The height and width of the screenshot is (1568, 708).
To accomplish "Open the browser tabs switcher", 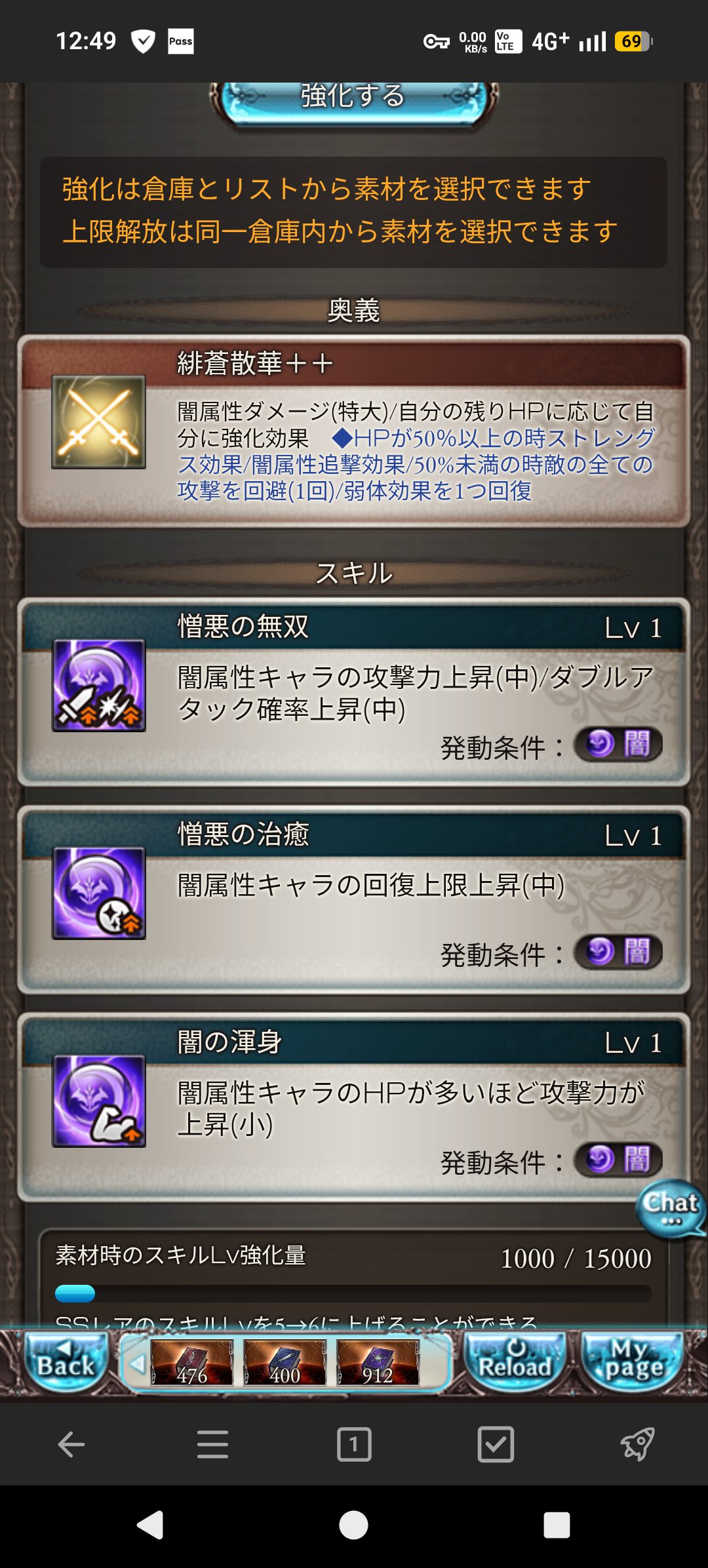I will tap(354, 1444).
